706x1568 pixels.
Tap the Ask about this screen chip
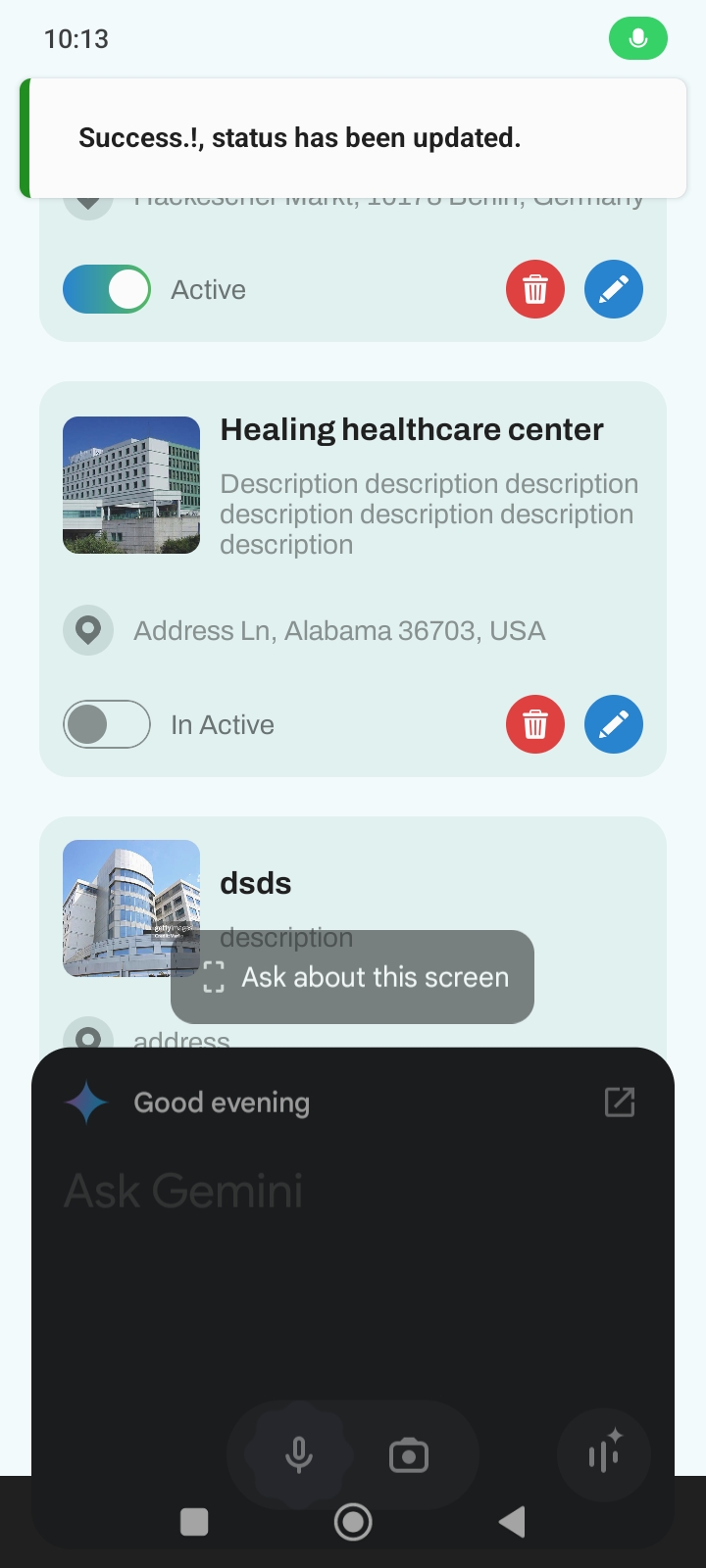[353, 977]
